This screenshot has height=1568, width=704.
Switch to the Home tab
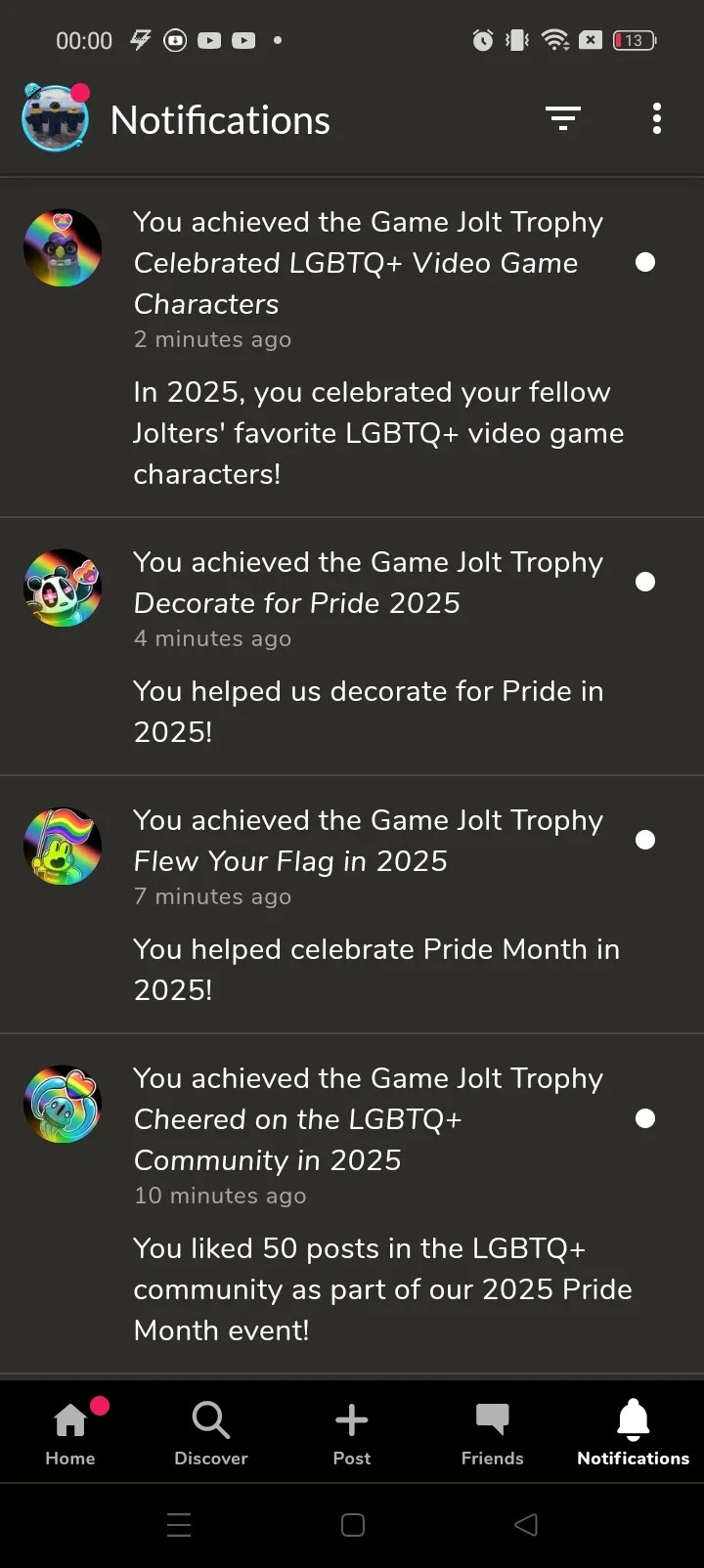pos(70,1432)
